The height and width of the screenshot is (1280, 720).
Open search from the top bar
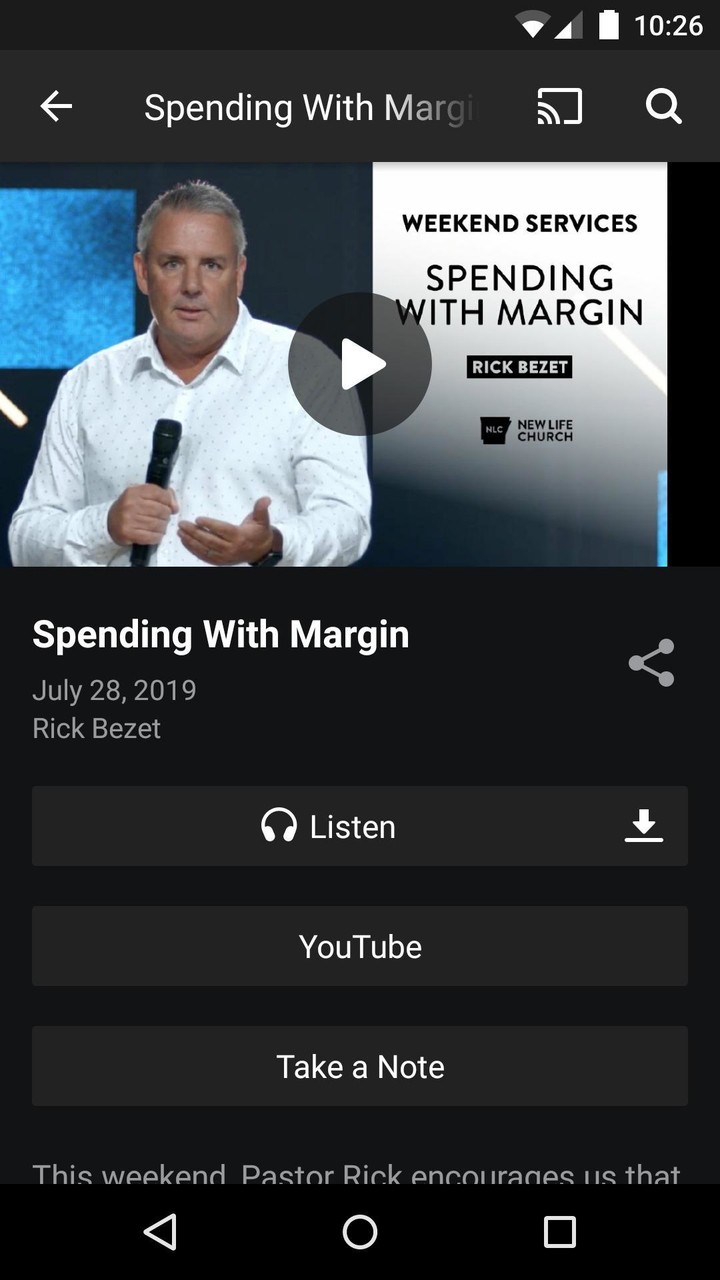point(663,106)
